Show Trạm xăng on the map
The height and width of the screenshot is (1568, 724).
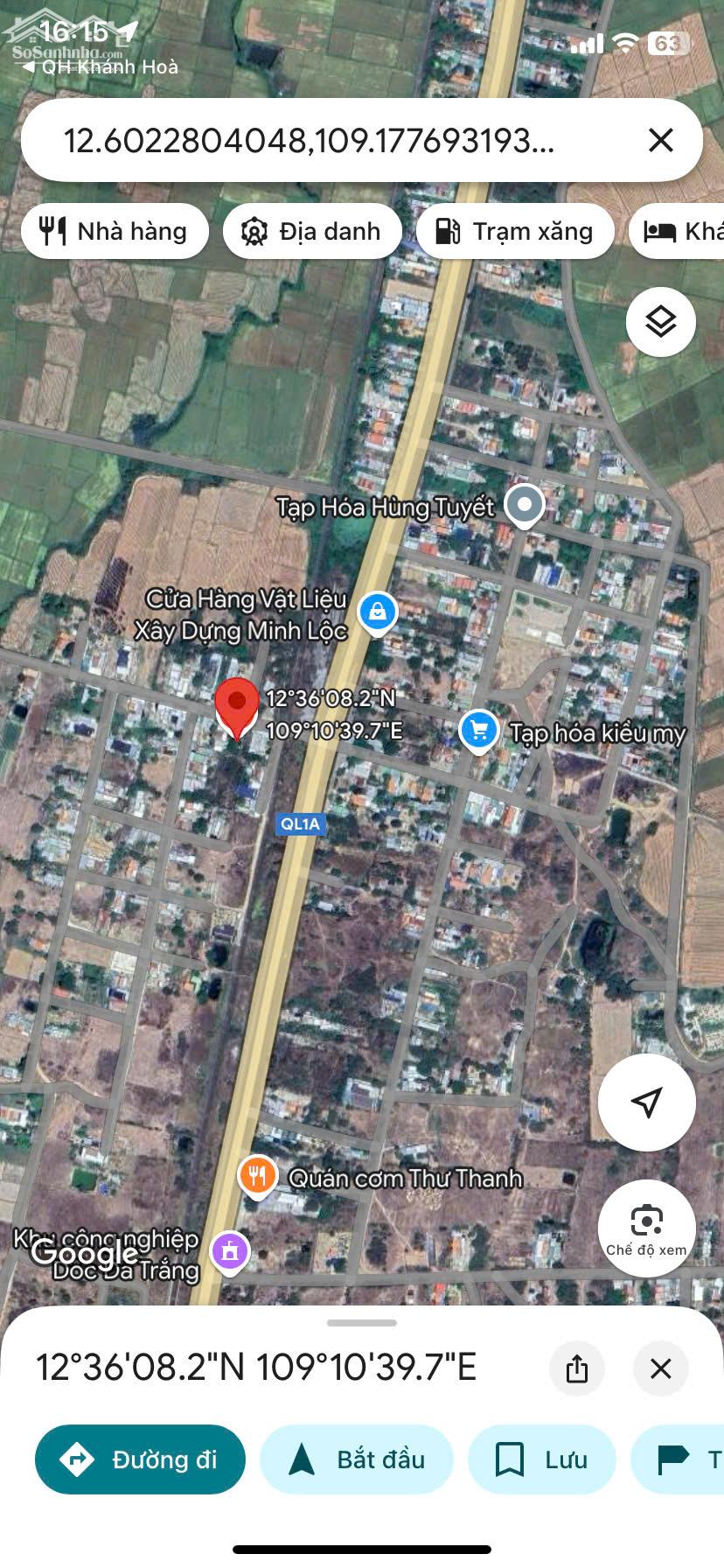(515, 231)
